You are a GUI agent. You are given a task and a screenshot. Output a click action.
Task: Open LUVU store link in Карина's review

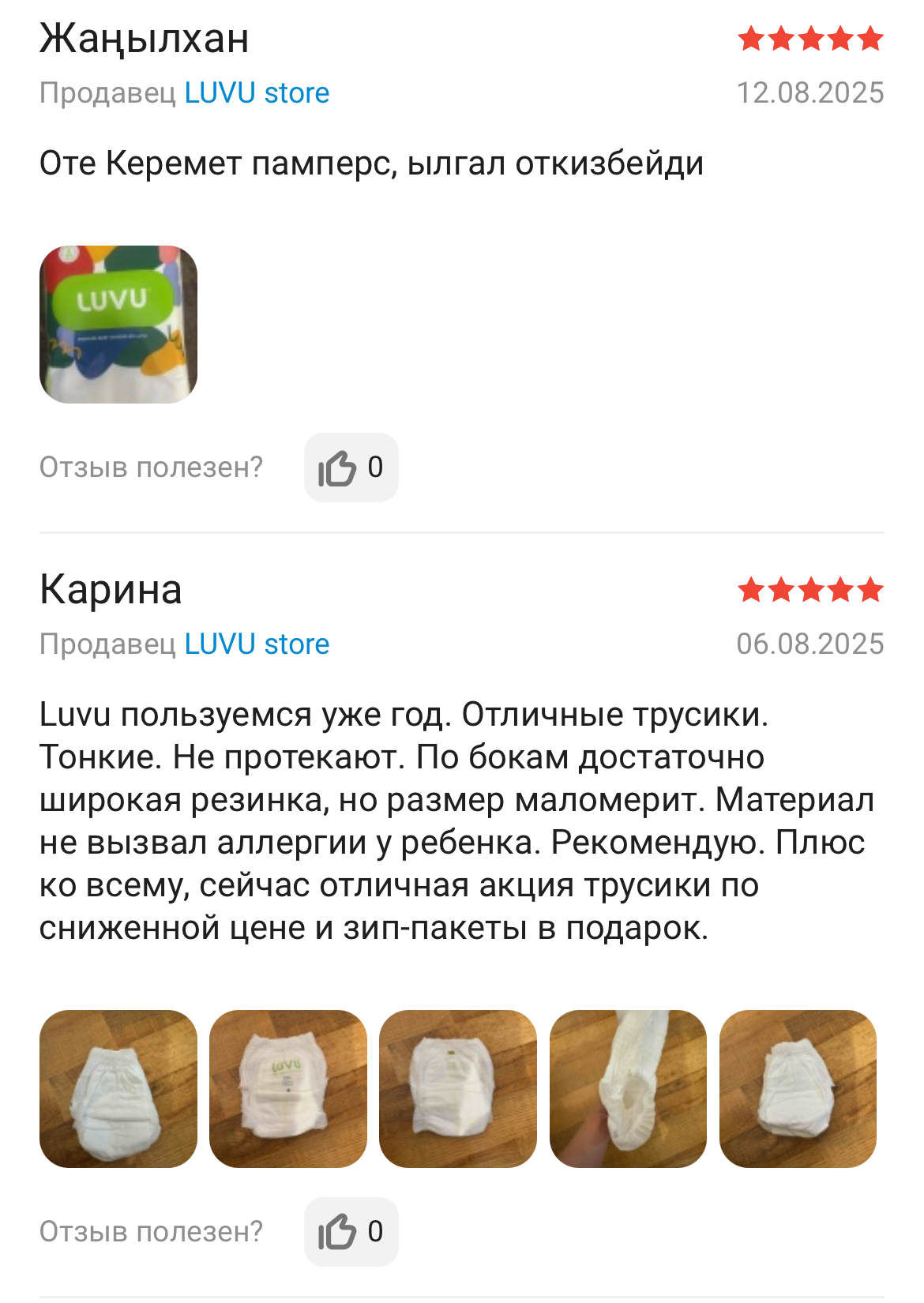tap(257, 644)
